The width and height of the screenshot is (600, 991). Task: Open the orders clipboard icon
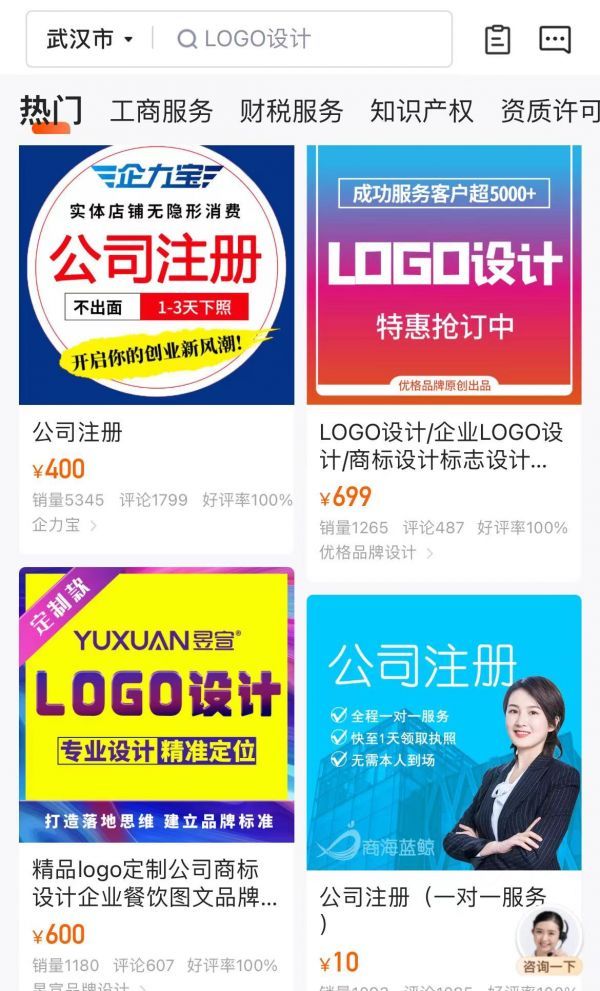click(x=497, y=40)
